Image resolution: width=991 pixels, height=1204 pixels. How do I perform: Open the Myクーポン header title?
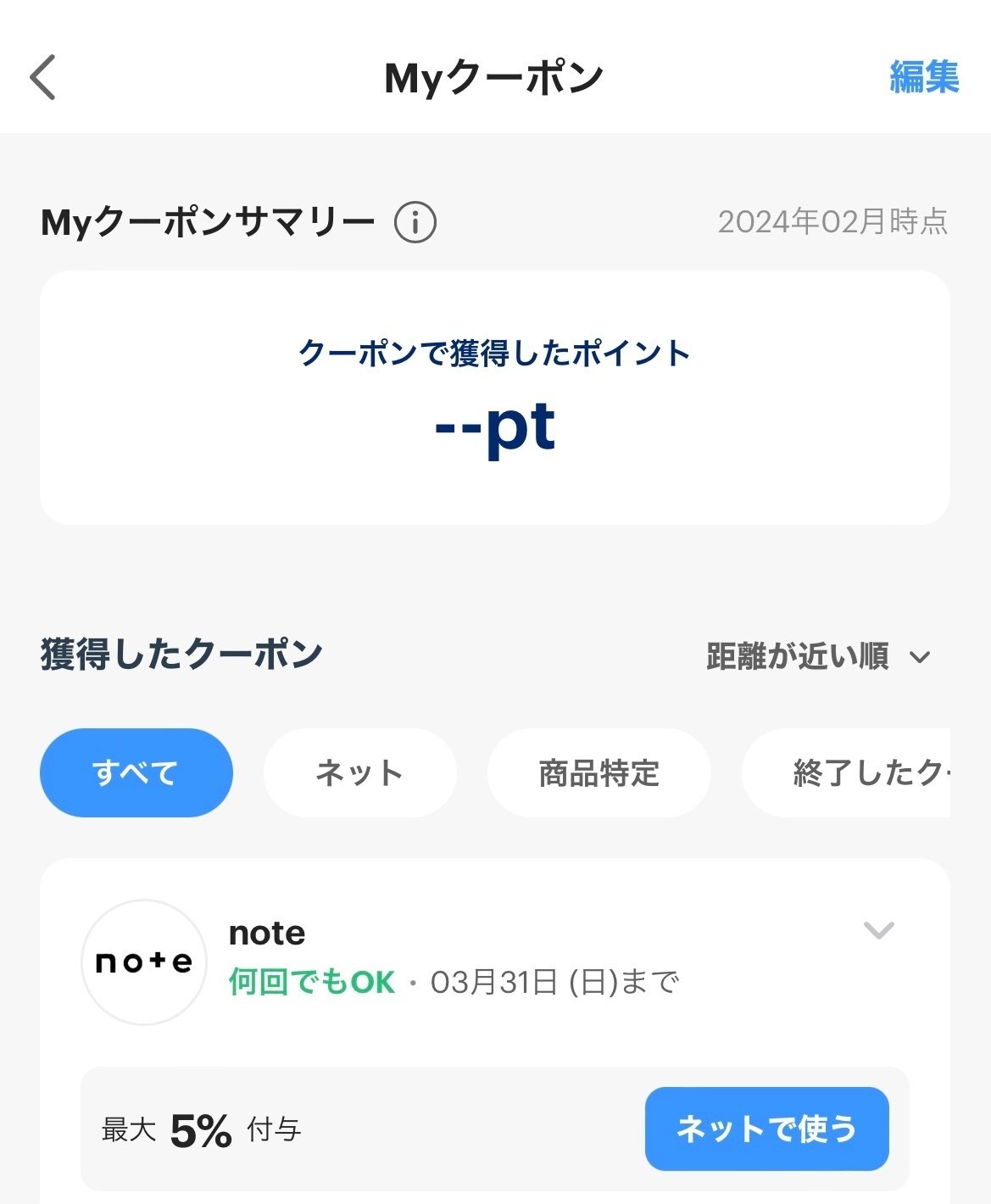495,76
